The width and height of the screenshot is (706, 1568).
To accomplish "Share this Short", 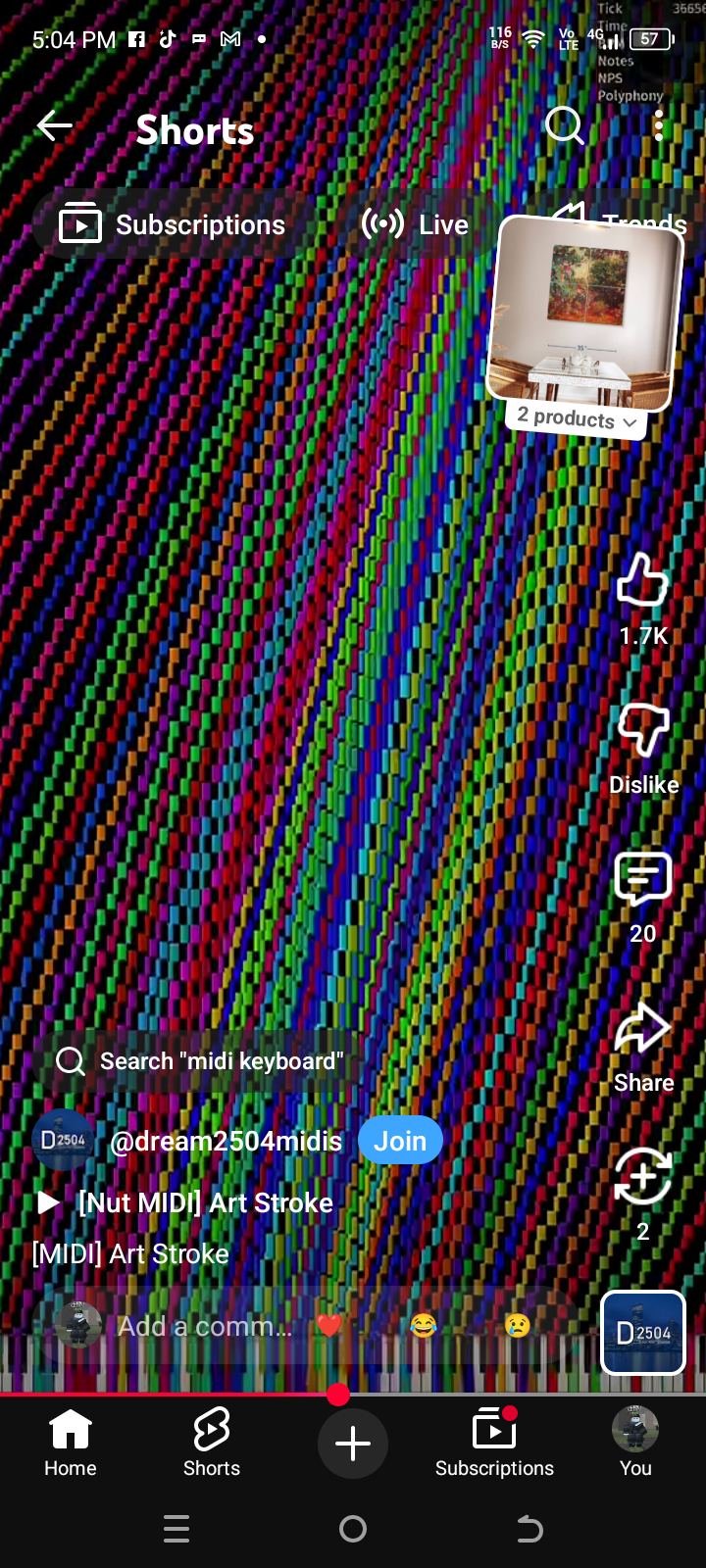I will (x=643, y=1029).
